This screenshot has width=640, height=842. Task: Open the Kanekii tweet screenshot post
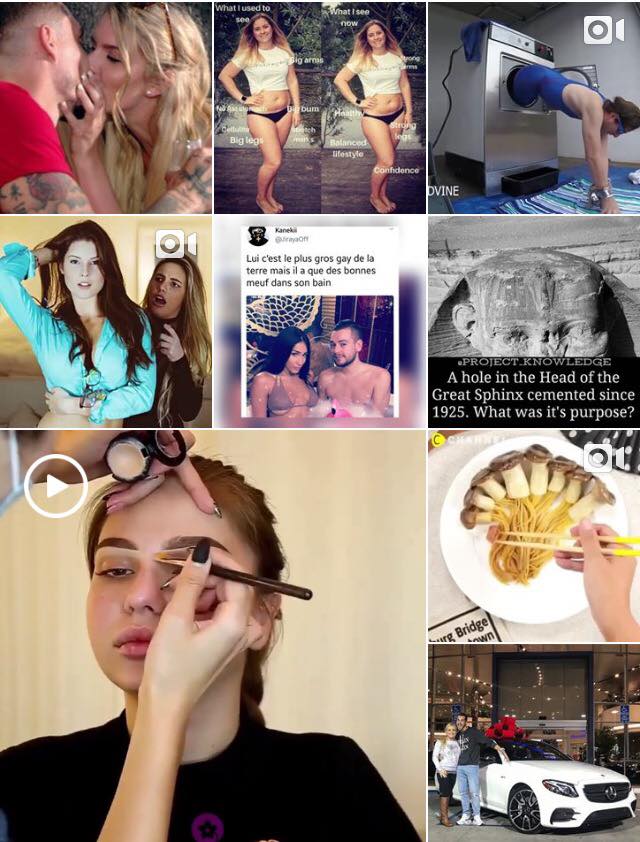320,322
